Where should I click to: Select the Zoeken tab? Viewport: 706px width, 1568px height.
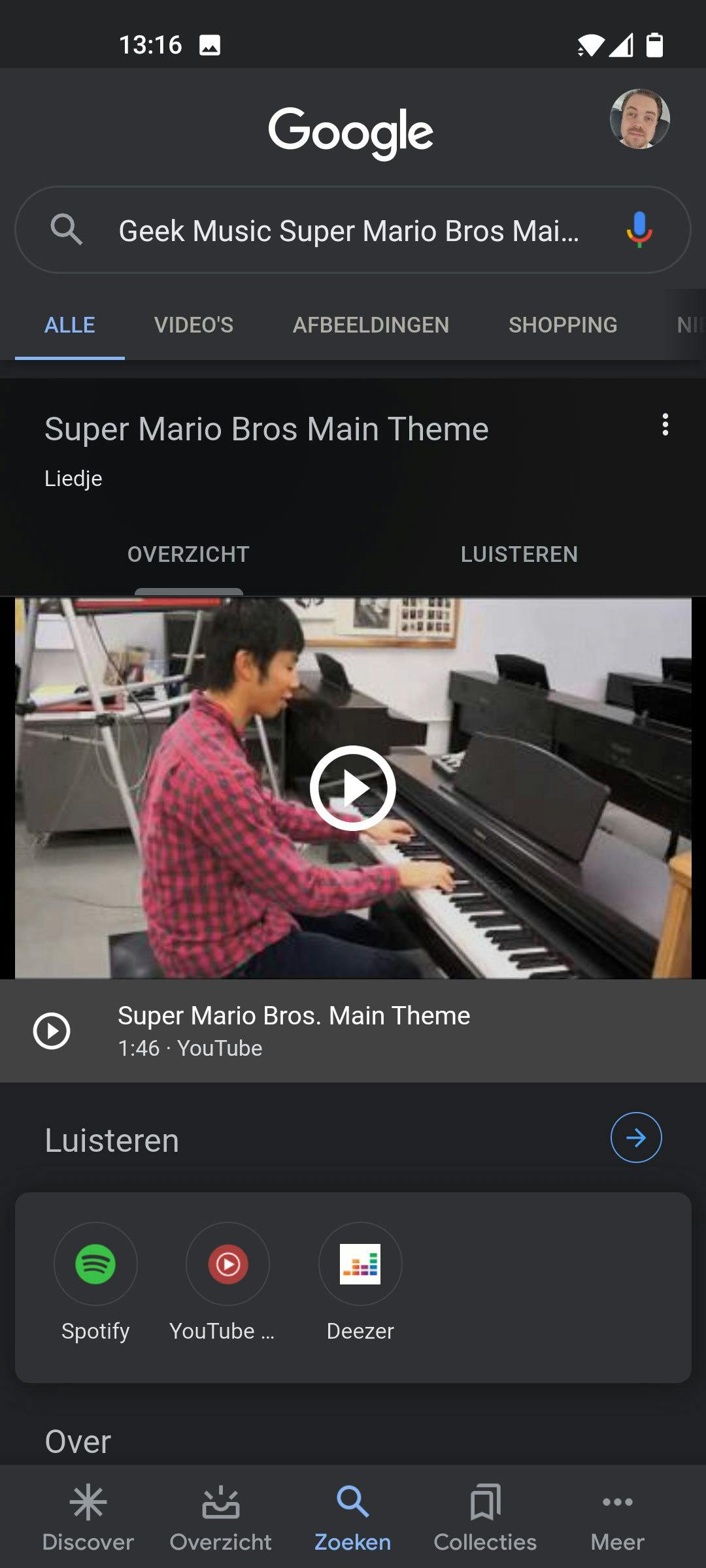point(353,1517)
